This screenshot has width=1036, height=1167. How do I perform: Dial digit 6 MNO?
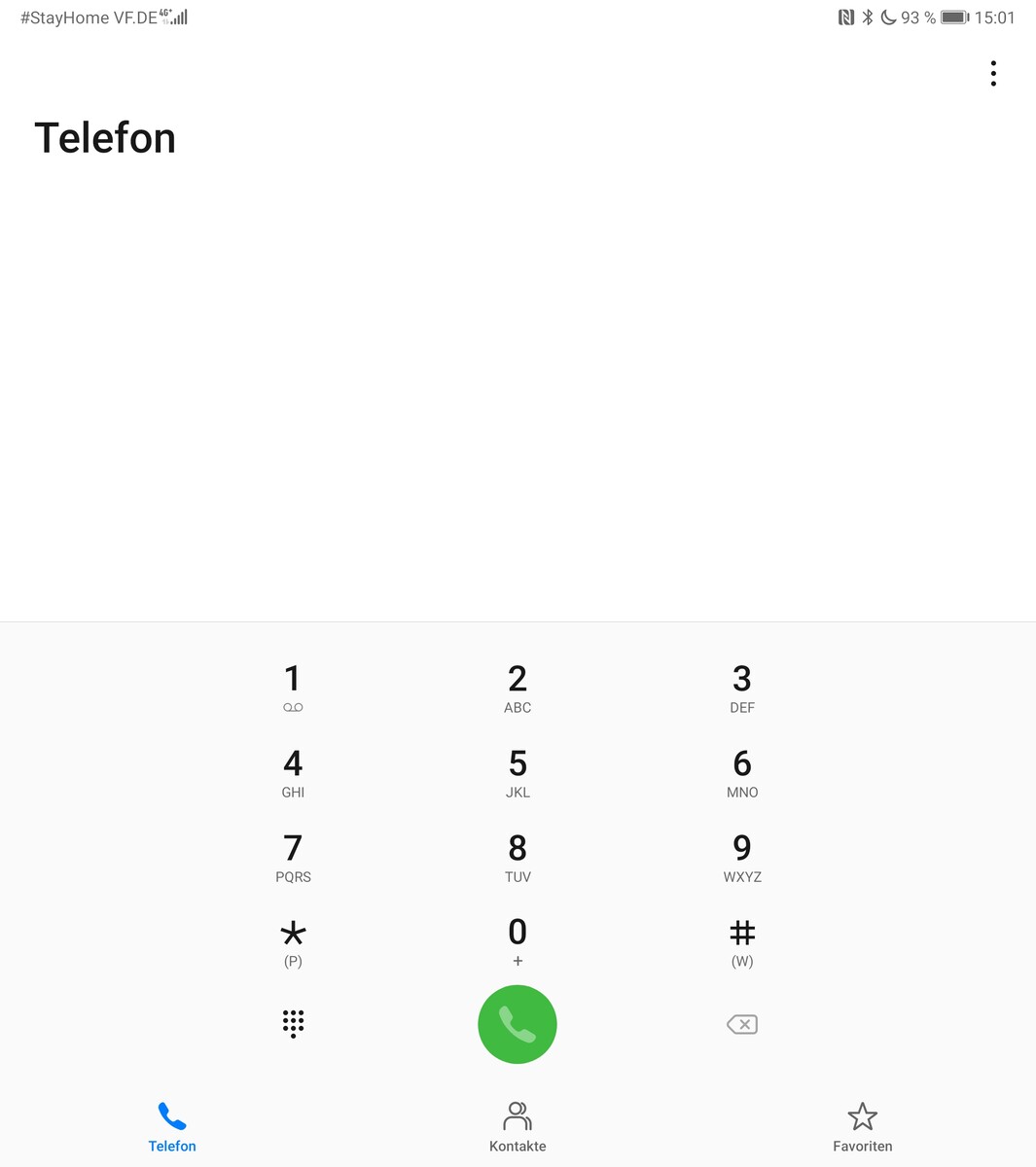[x=742, y=771]
